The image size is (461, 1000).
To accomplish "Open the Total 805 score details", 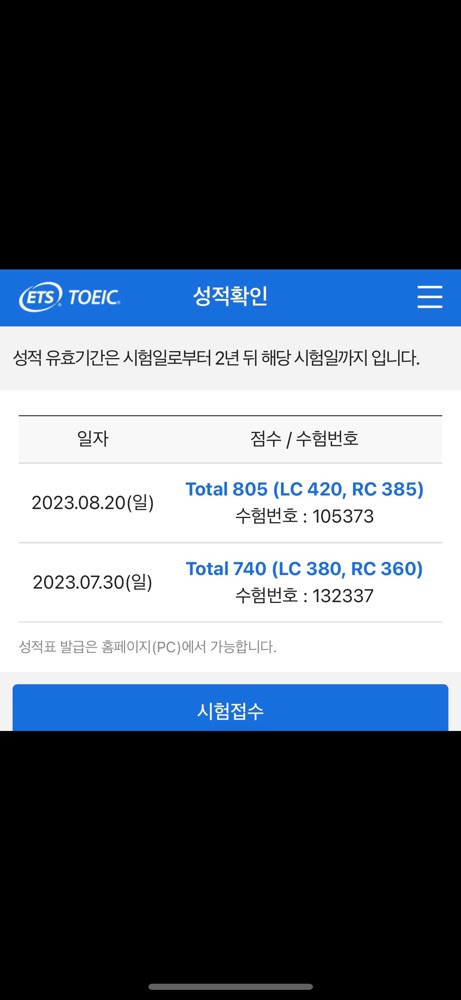I will point(304,489).
